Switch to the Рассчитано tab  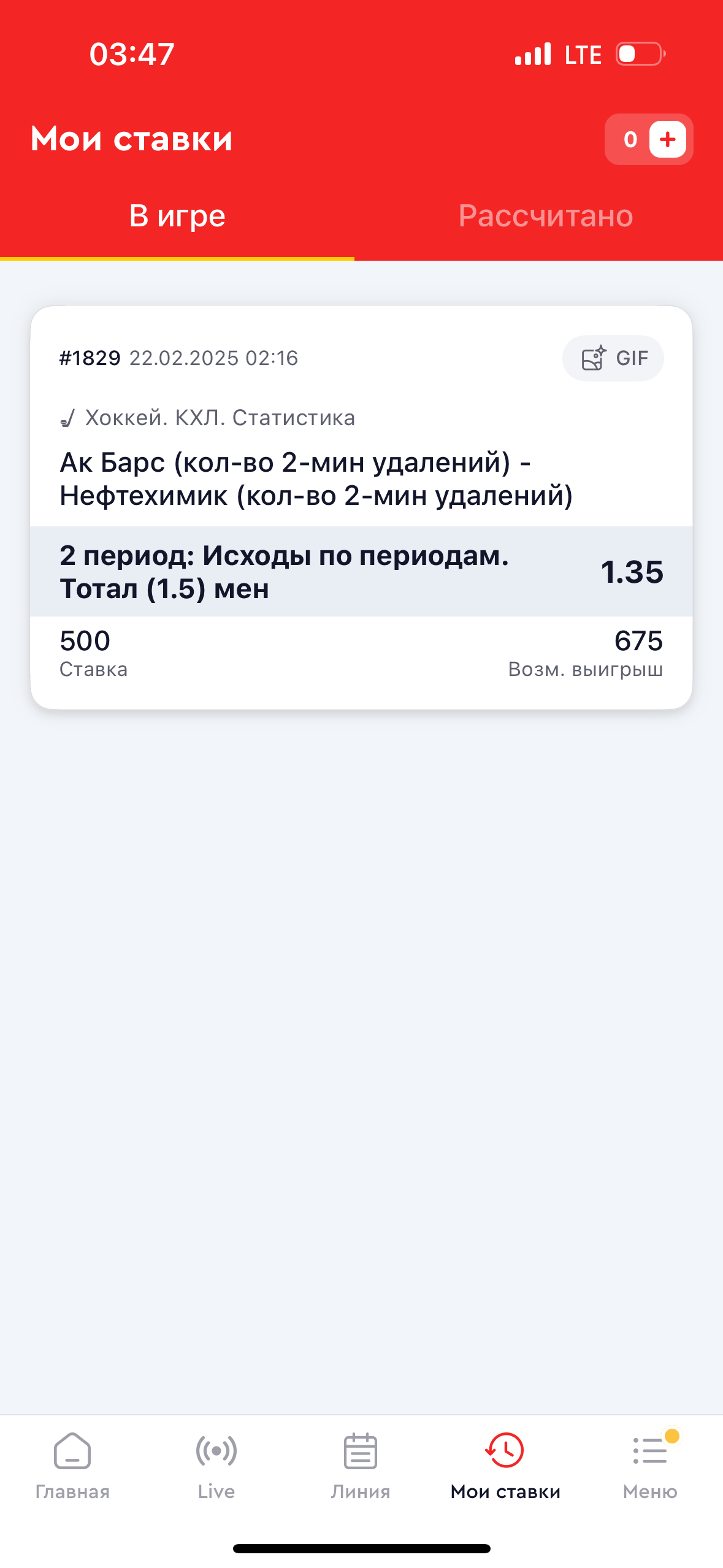(545, 216)
